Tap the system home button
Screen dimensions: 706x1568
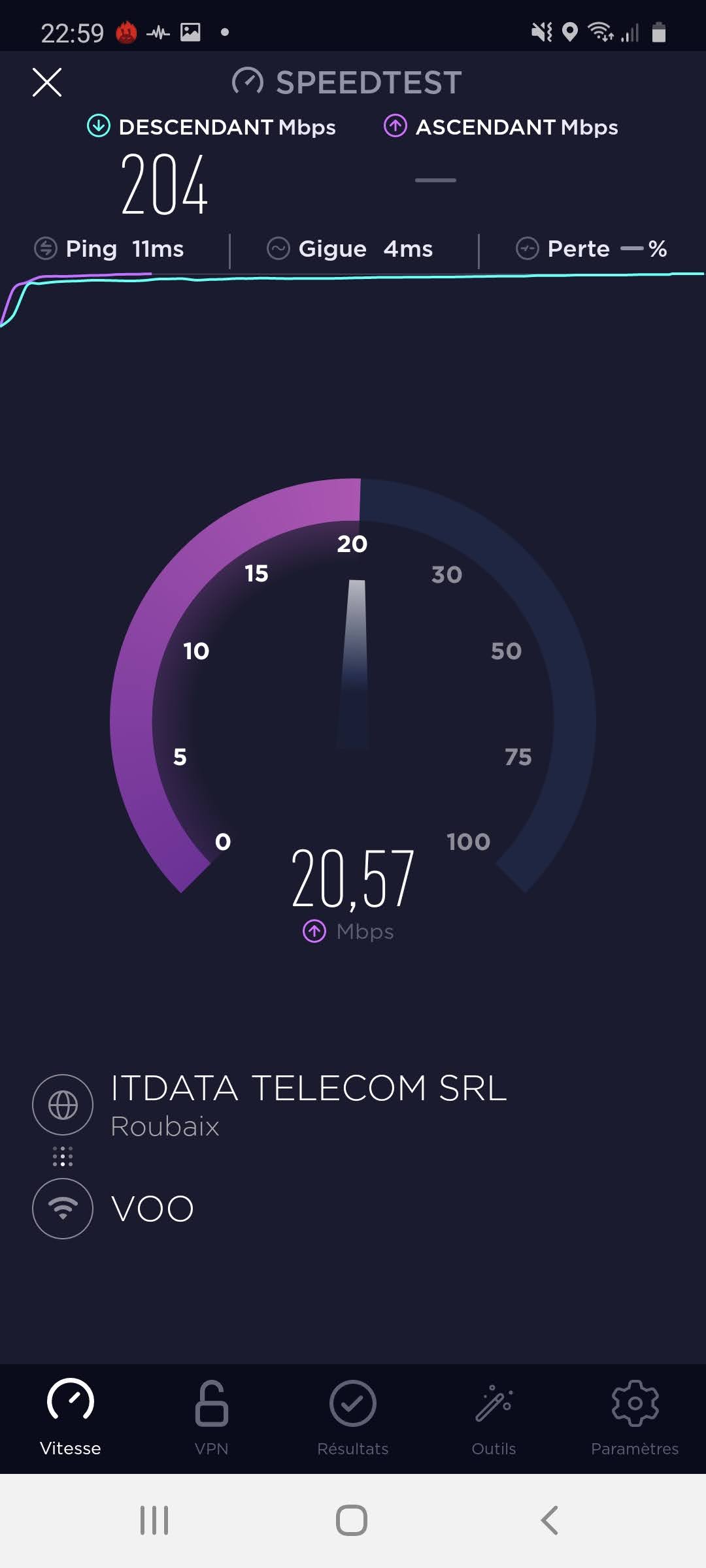coord(352,1520)
